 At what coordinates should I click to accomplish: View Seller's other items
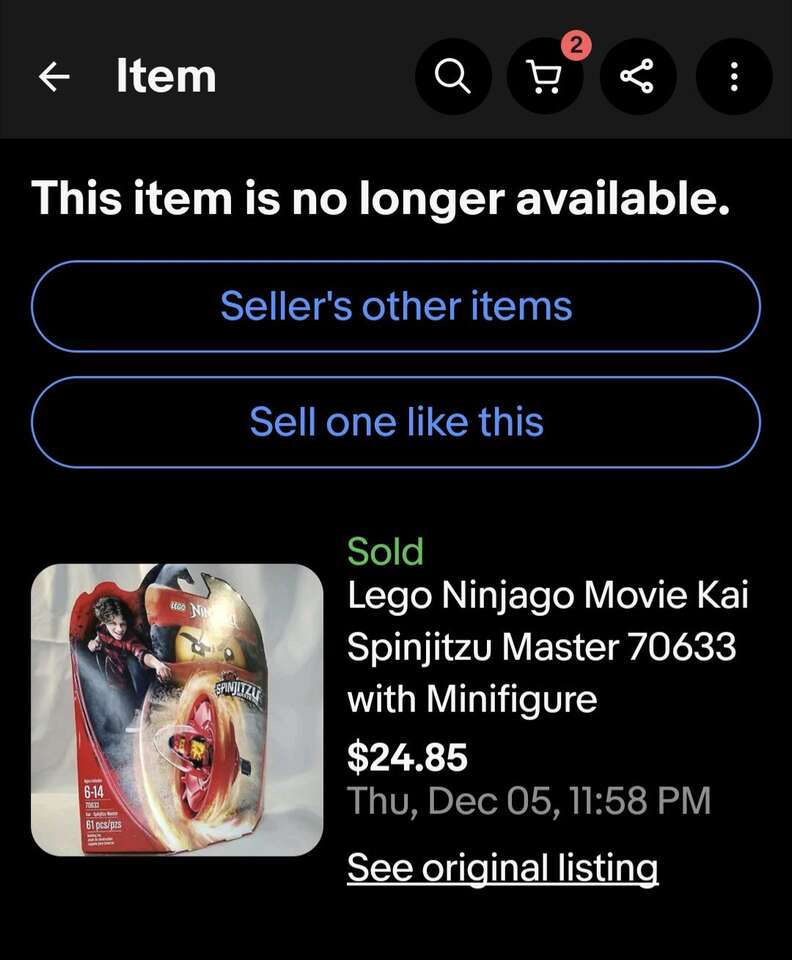coord(396,306)
